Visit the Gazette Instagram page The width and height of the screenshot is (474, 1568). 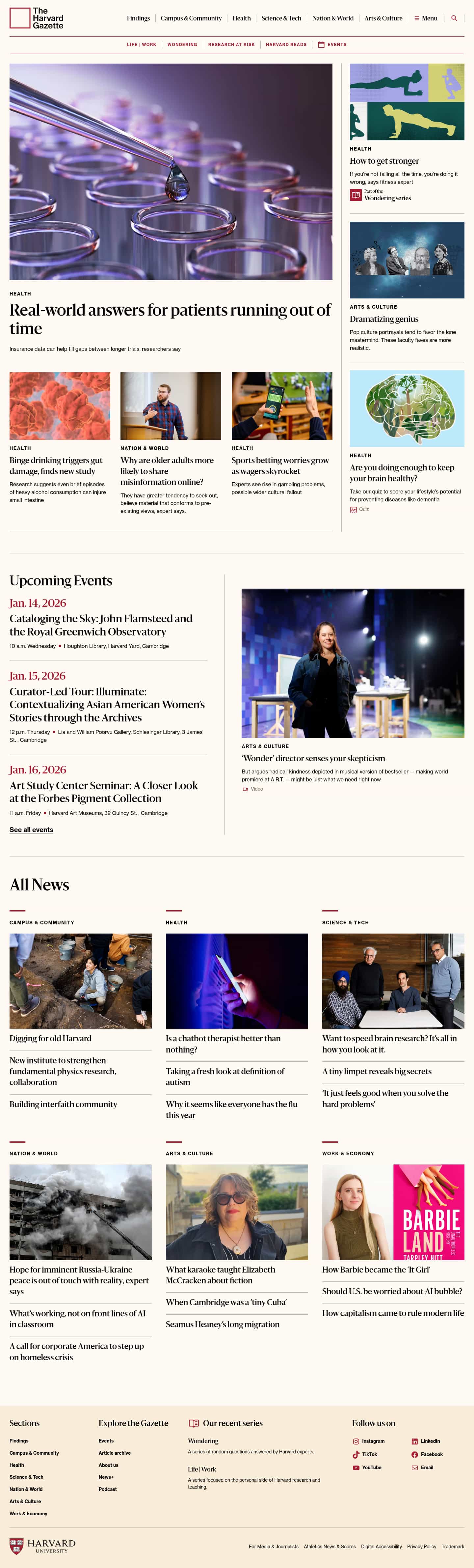(x=372, y=1441)
